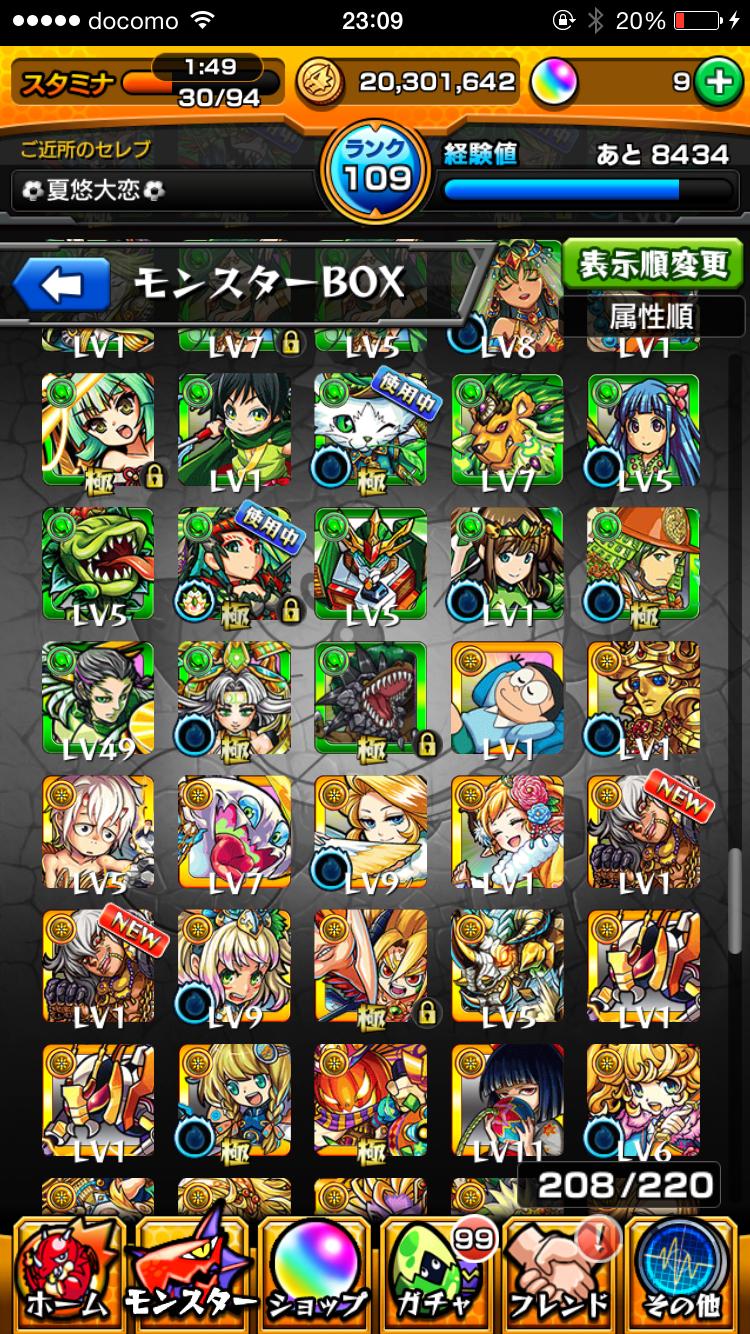Open the LV11 black-haired girl monster
Screen dimensions: 750x1334
[507, 1101]
